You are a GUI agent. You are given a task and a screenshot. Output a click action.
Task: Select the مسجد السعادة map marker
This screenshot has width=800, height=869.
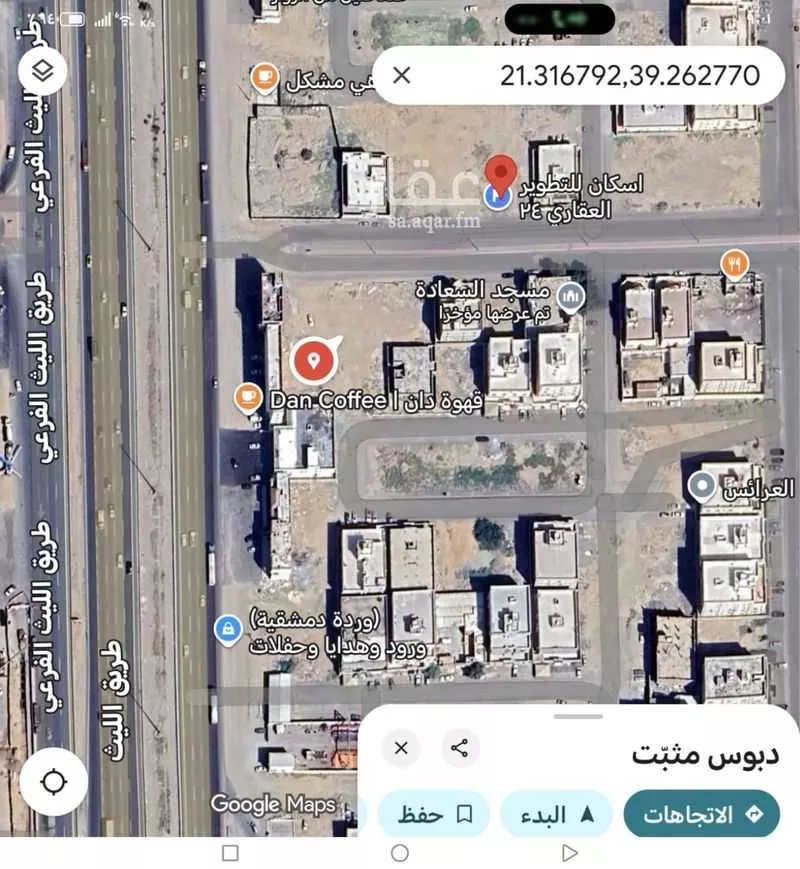(570, 295)
